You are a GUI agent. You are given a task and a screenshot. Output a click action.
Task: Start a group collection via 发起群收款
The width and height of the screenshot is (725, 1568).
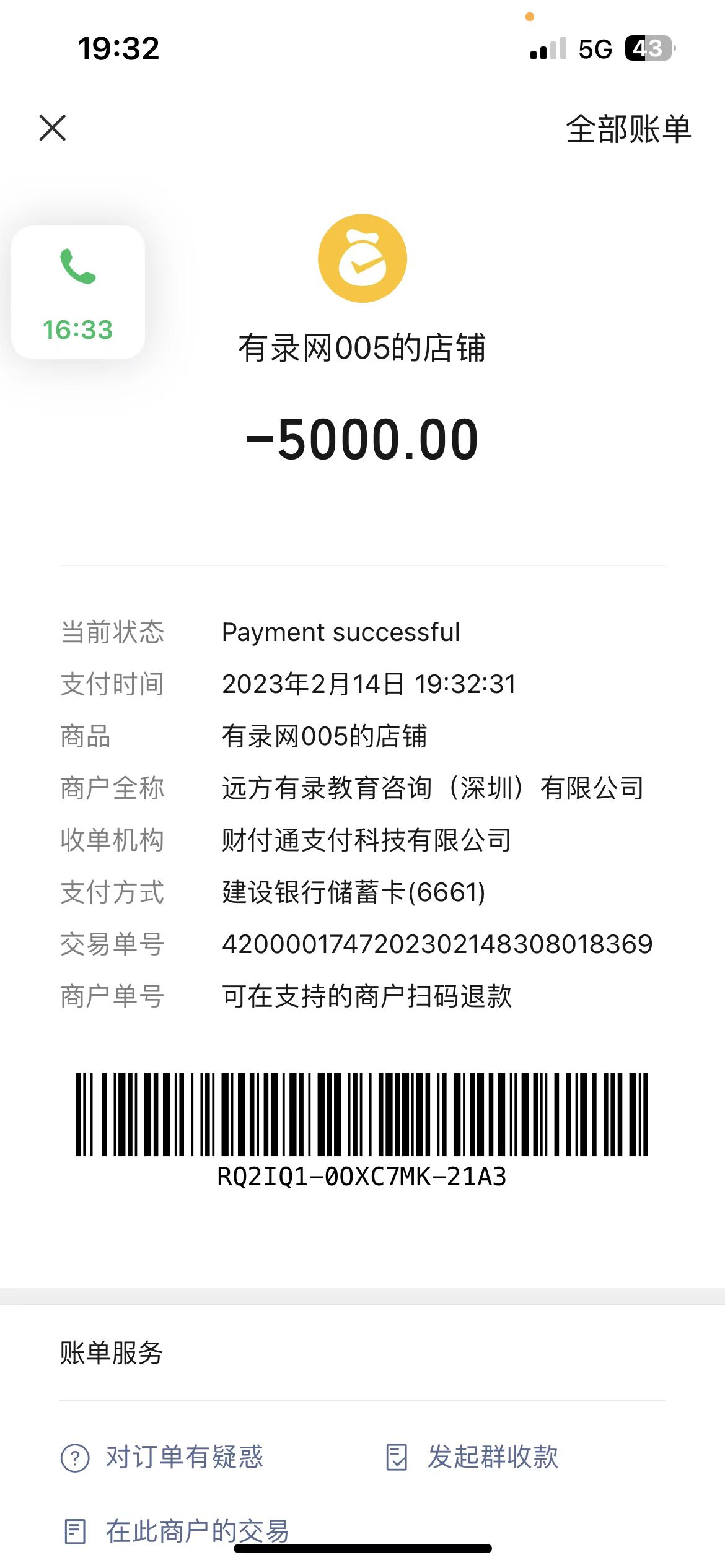pos(472,1457)
